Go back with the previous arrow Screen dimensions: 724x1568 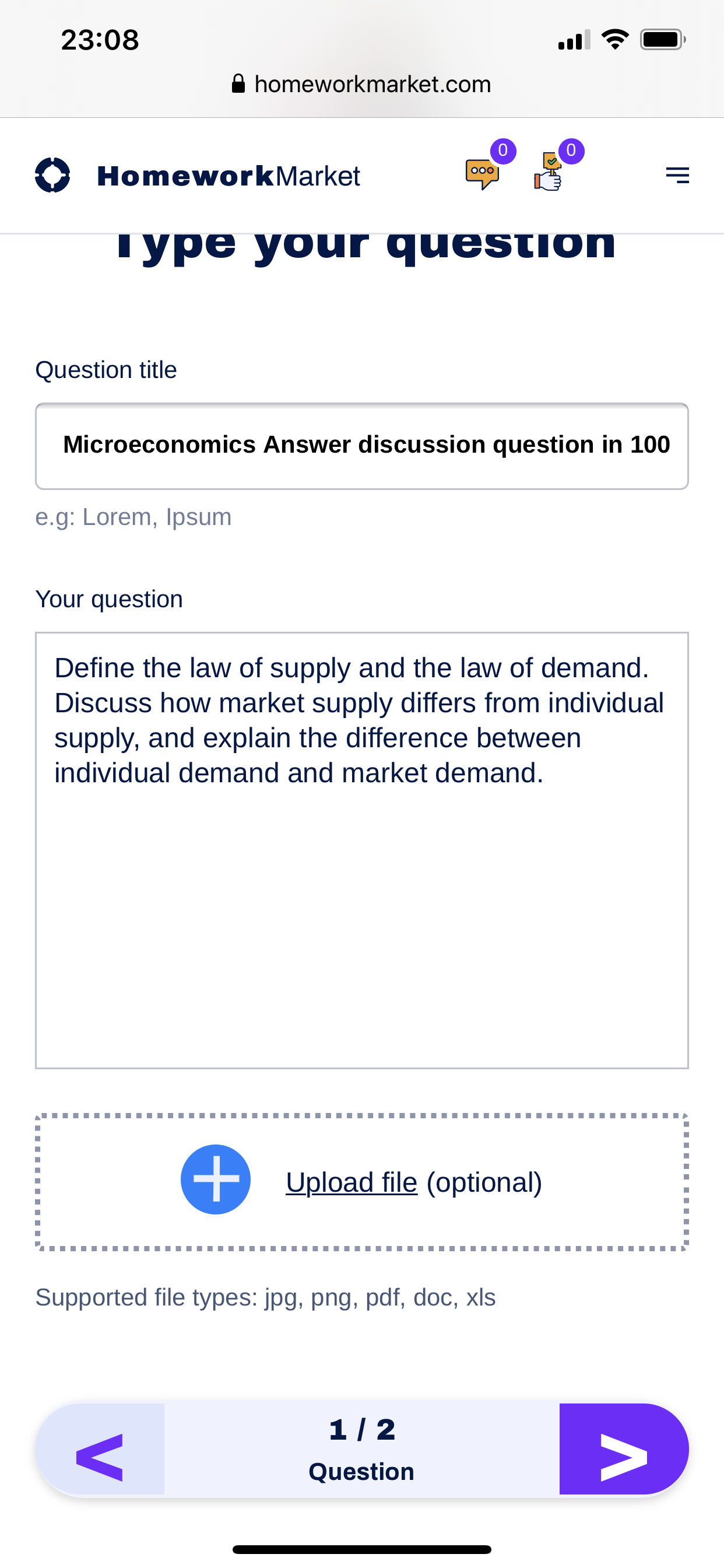[x=100, y=1448]
